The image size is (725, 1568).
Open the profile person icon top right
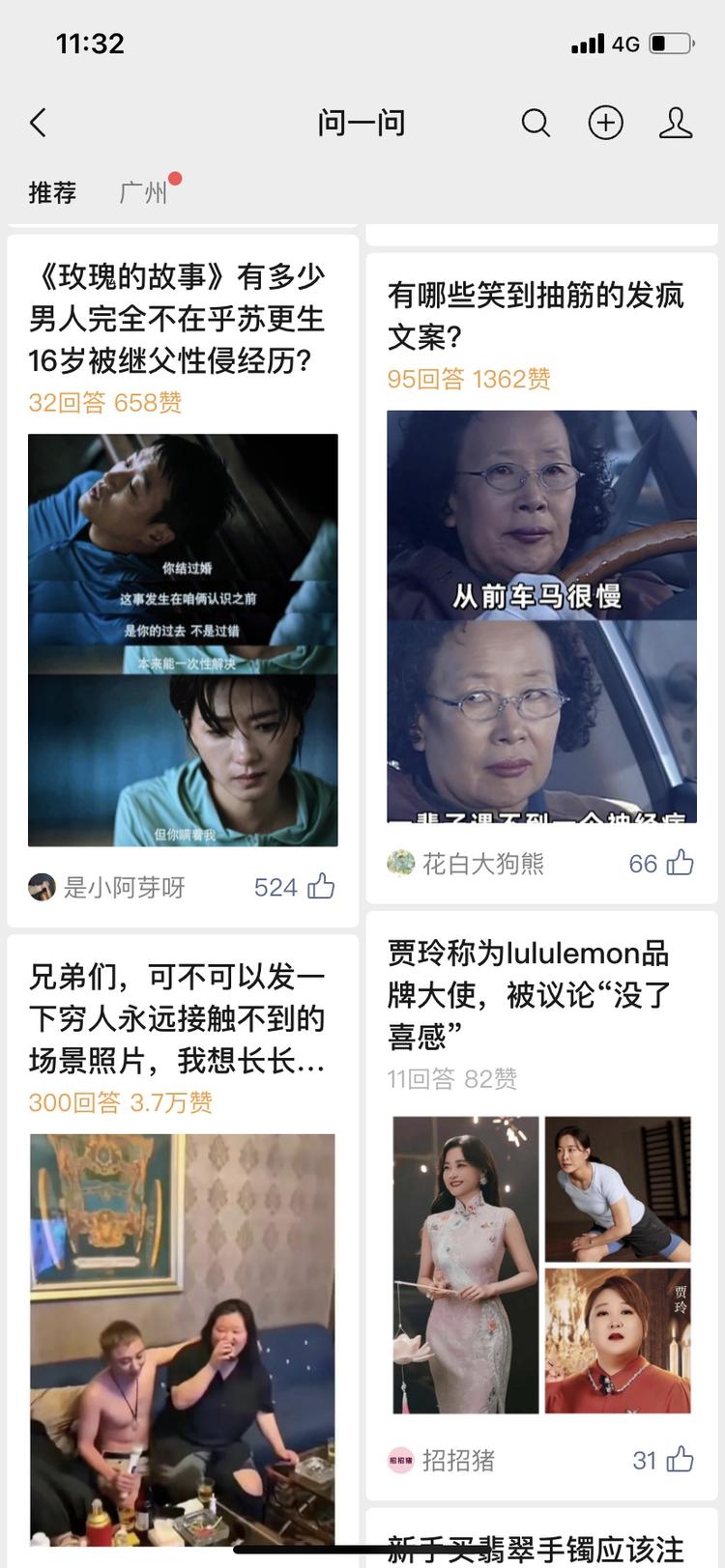click(676, 124)
